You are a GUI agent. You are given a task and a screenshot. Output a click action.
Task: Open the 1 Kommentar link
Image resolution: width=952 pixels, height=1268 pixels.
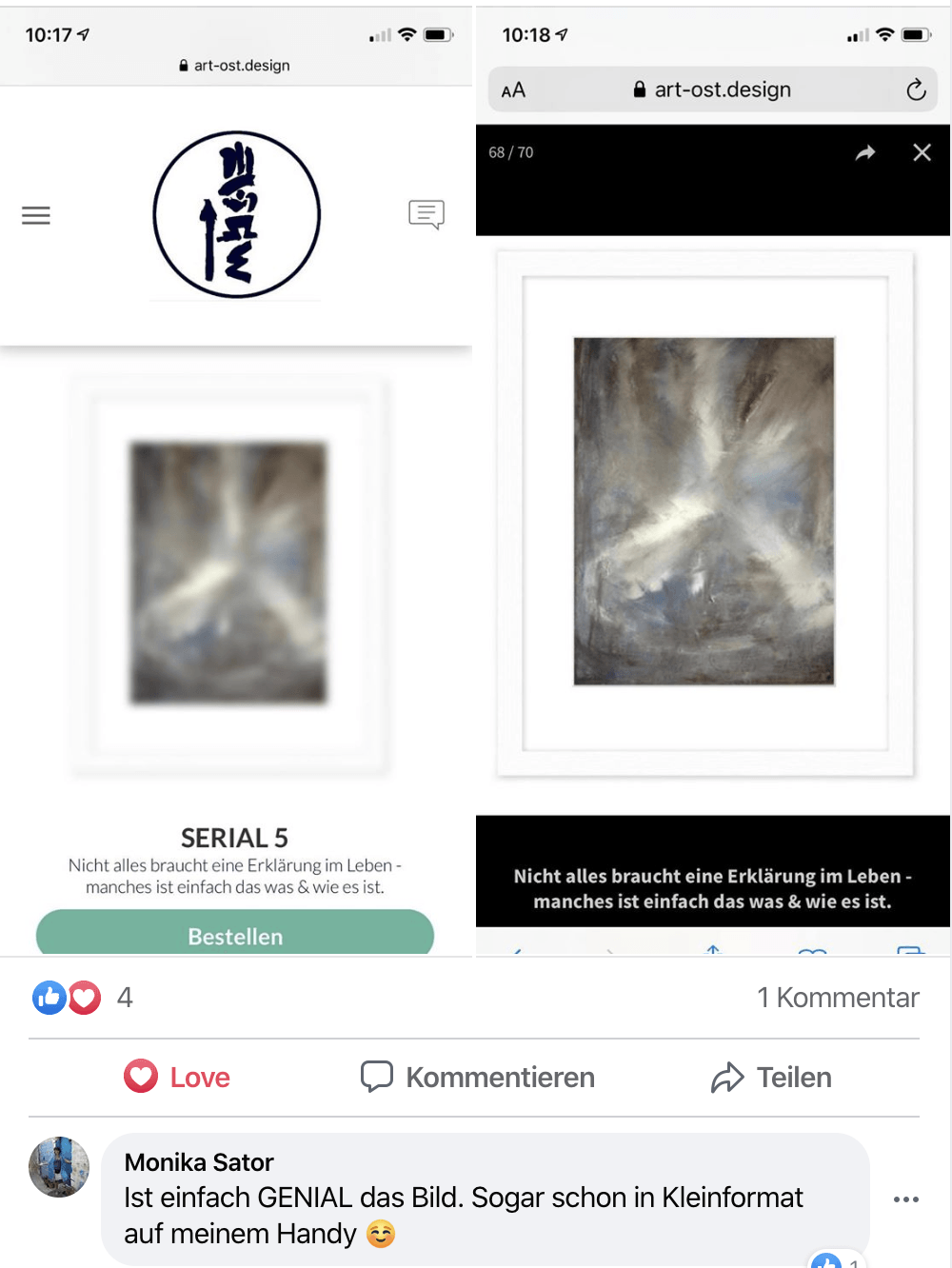837,998
